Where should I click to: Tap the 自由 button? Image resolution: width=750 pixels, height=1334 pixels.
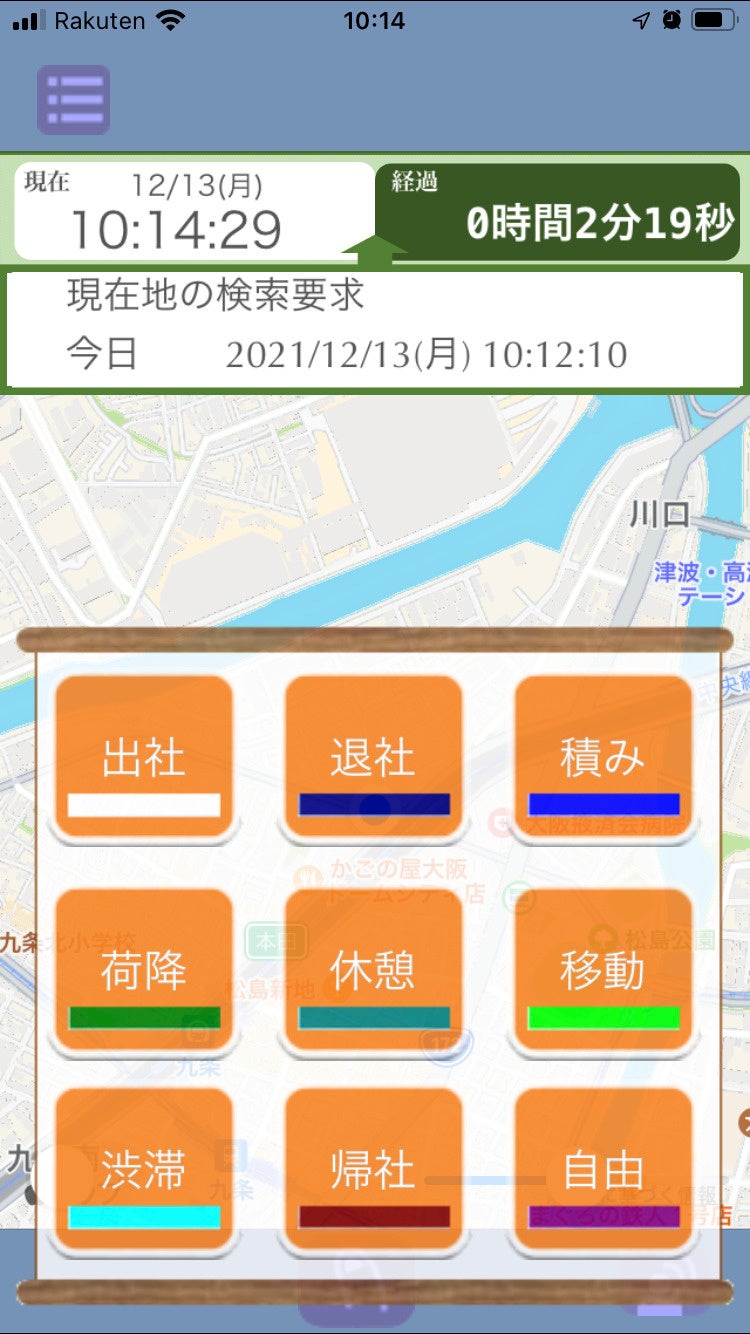[x=603, y=1168]
